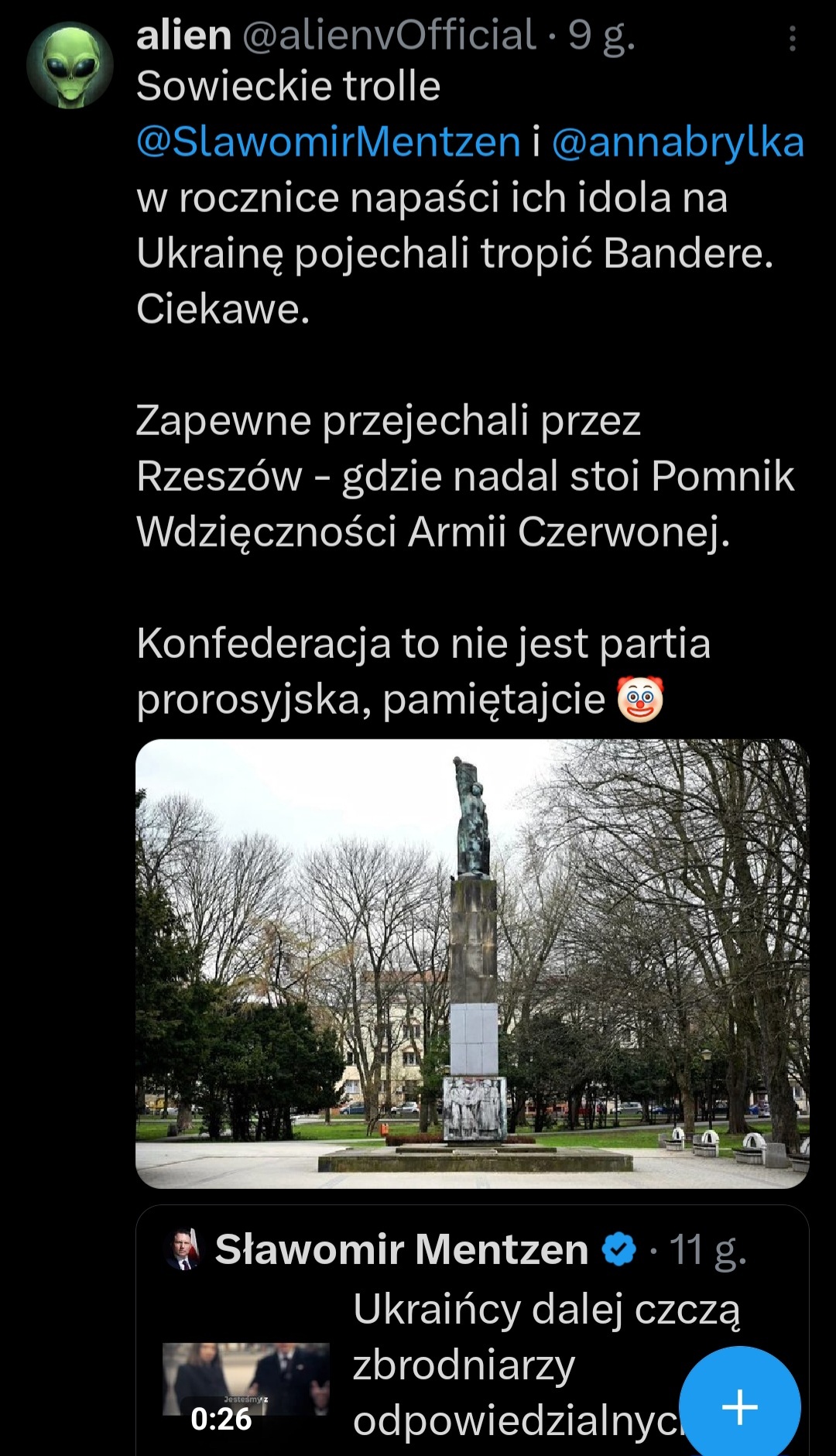This screenshot has width=836, height=1456.
Task: Open the @annabrylka mention link
Action: point(678,142)
